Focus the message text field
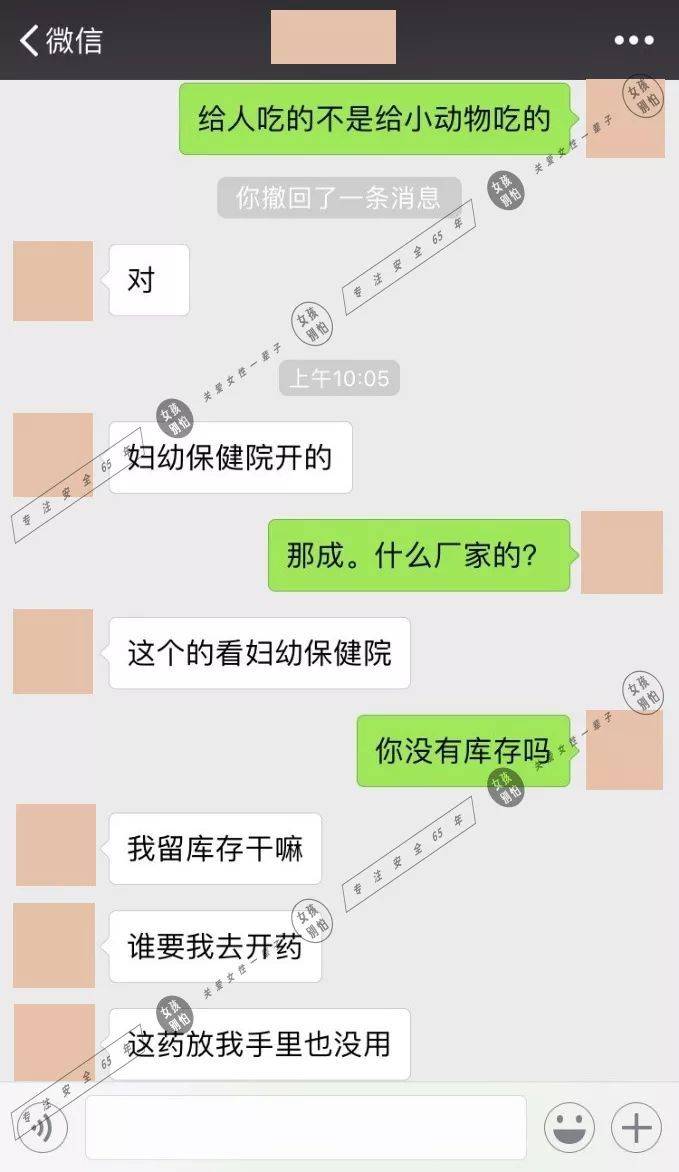Screen dimensions: 679x1172 (x=305, y=1128)
